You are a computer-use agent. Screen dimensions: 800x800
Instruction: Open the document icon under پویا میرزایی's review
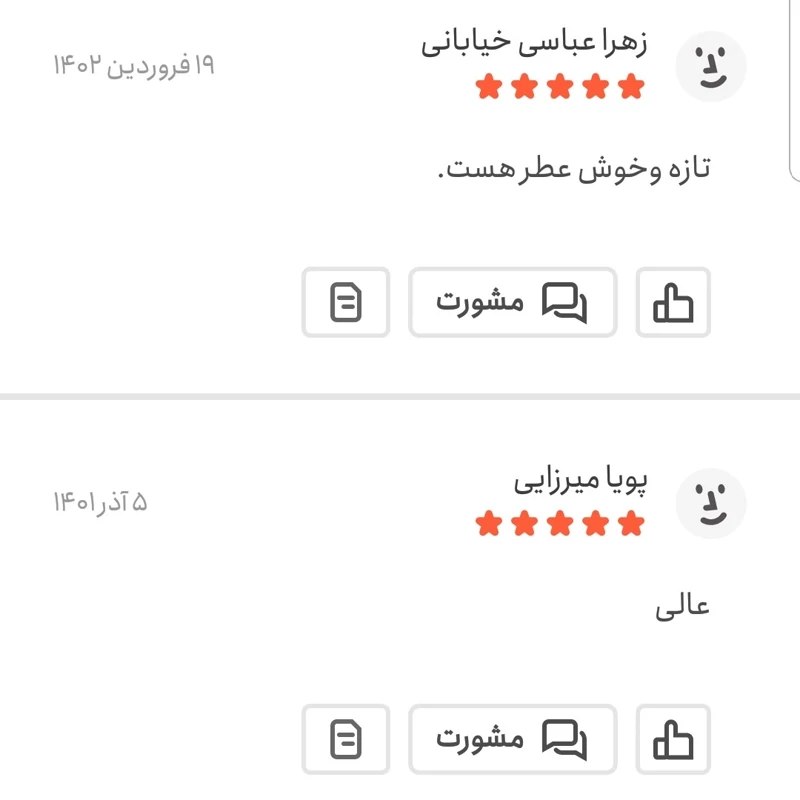coord(346,739)
